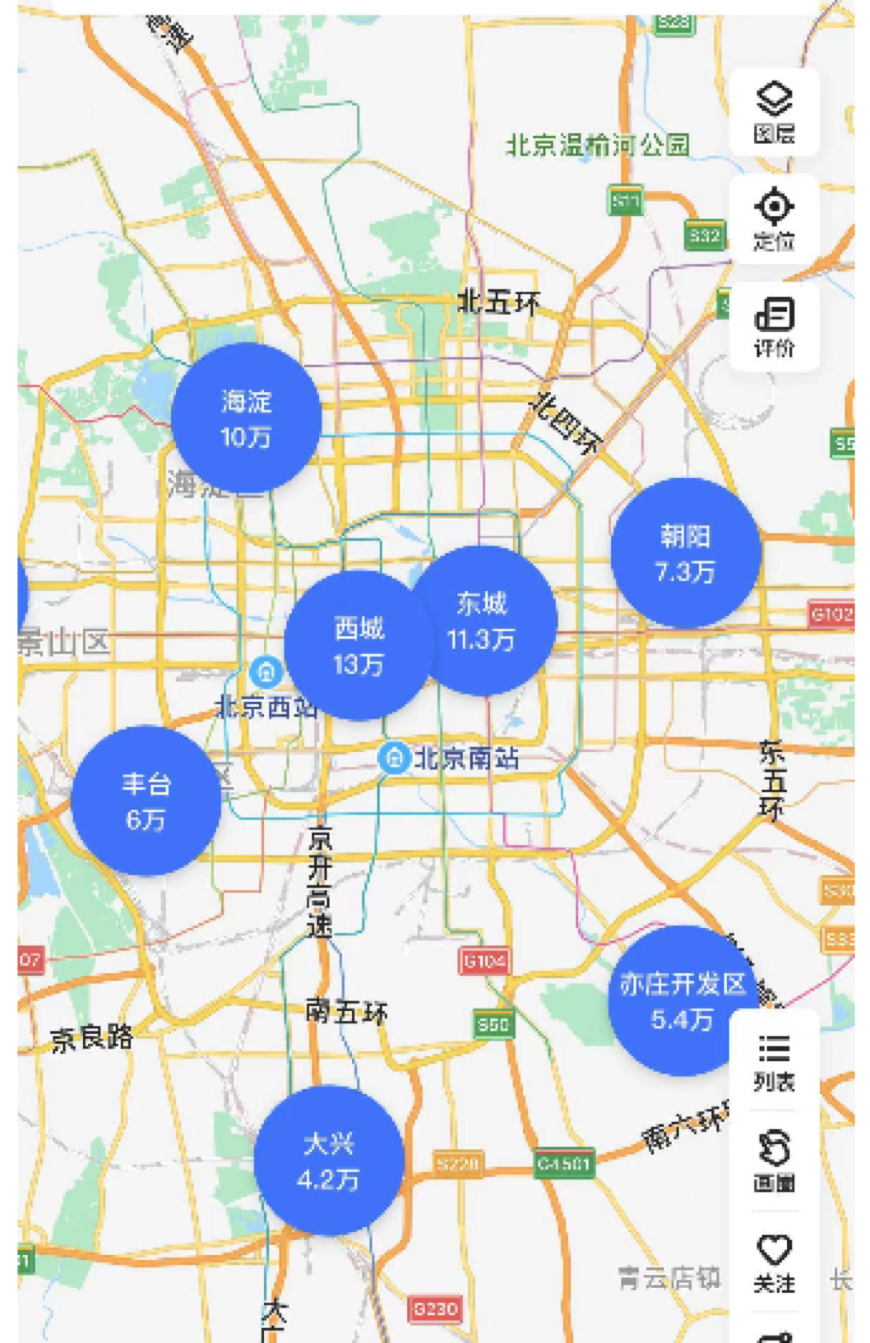
Task: Open the 朝阳 7.3万 district bubble
Action: tap(688, 551)
